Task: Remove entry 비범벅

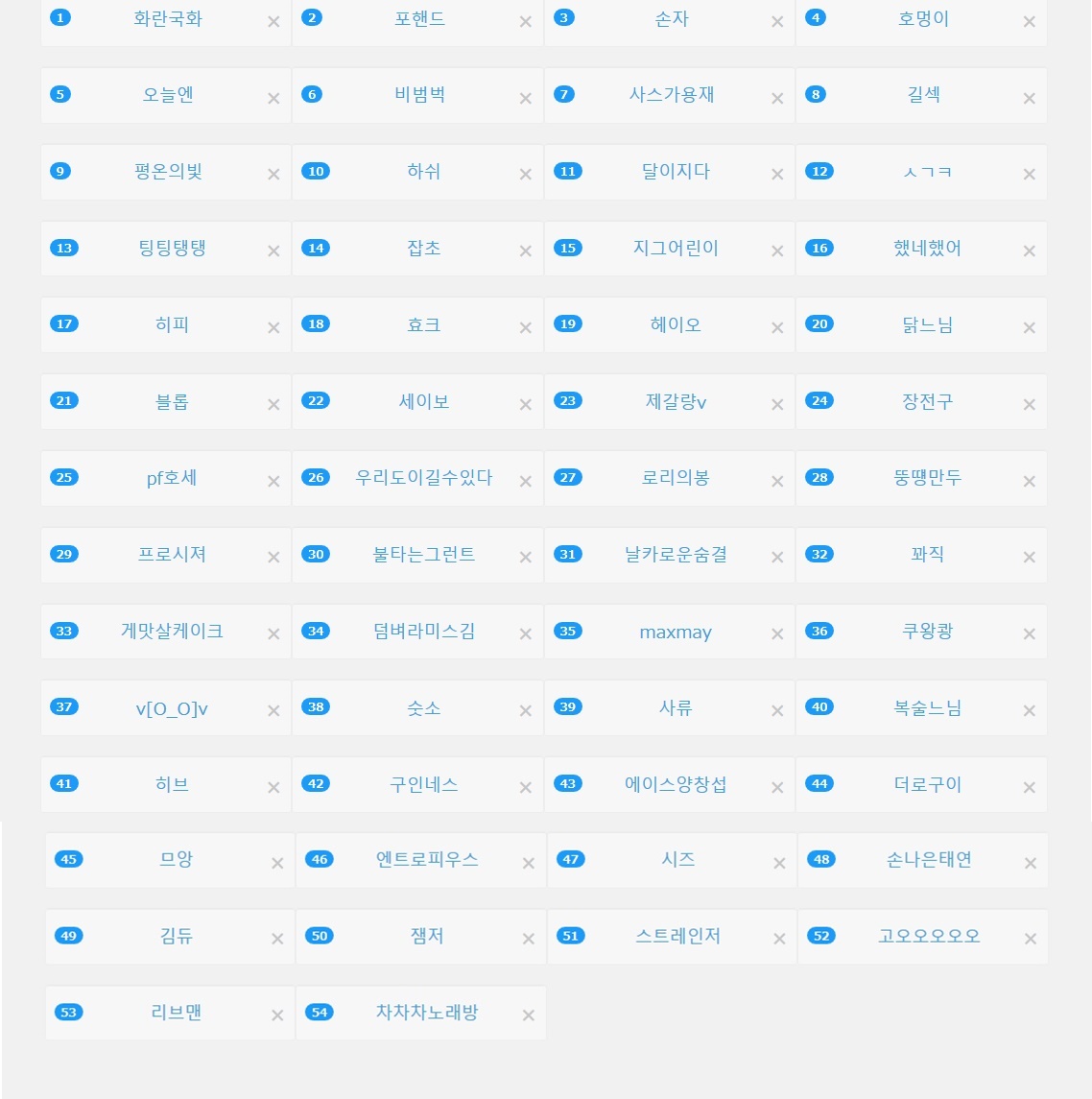Action: click(x=525, y=98)
